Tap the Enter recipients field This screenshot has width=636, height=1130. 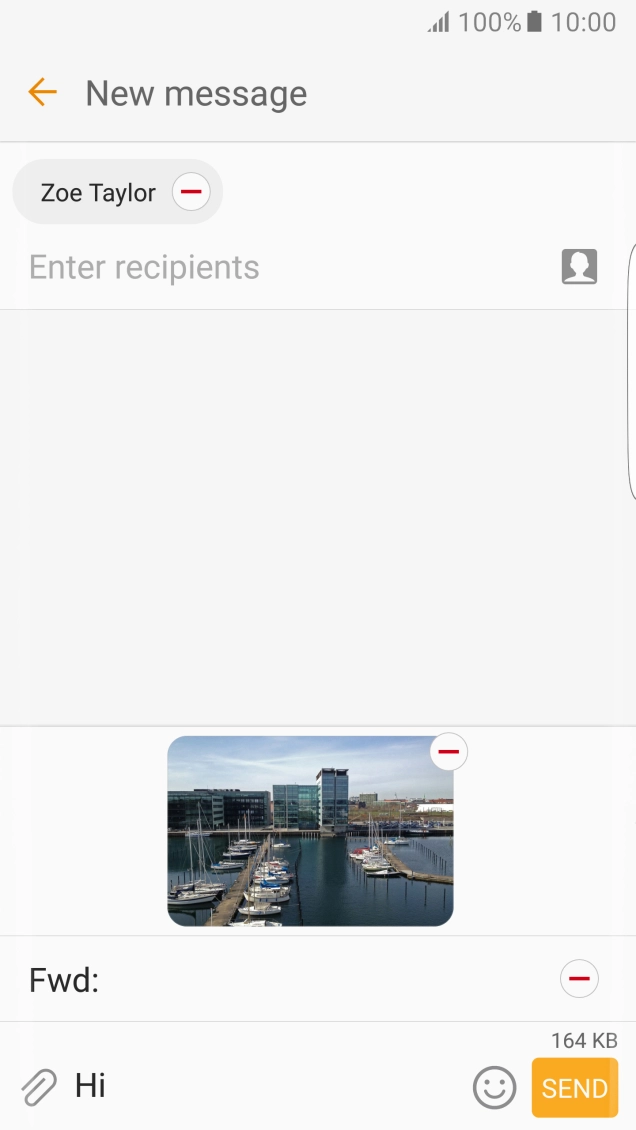tap(280, 268)
